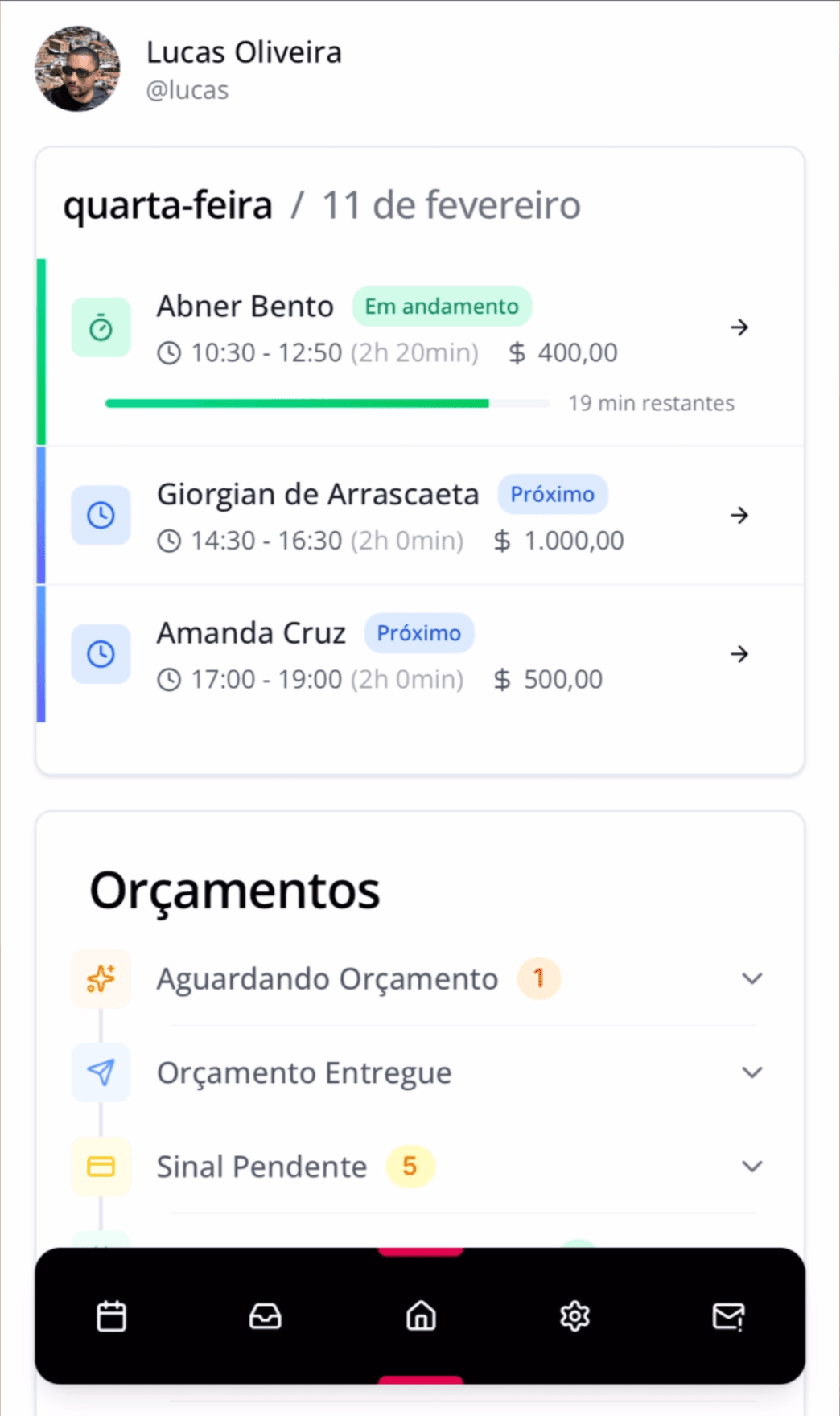Select the home icon in bottom bar
This screenshot has width=840, height=1416.
(x=420, y=1316)
